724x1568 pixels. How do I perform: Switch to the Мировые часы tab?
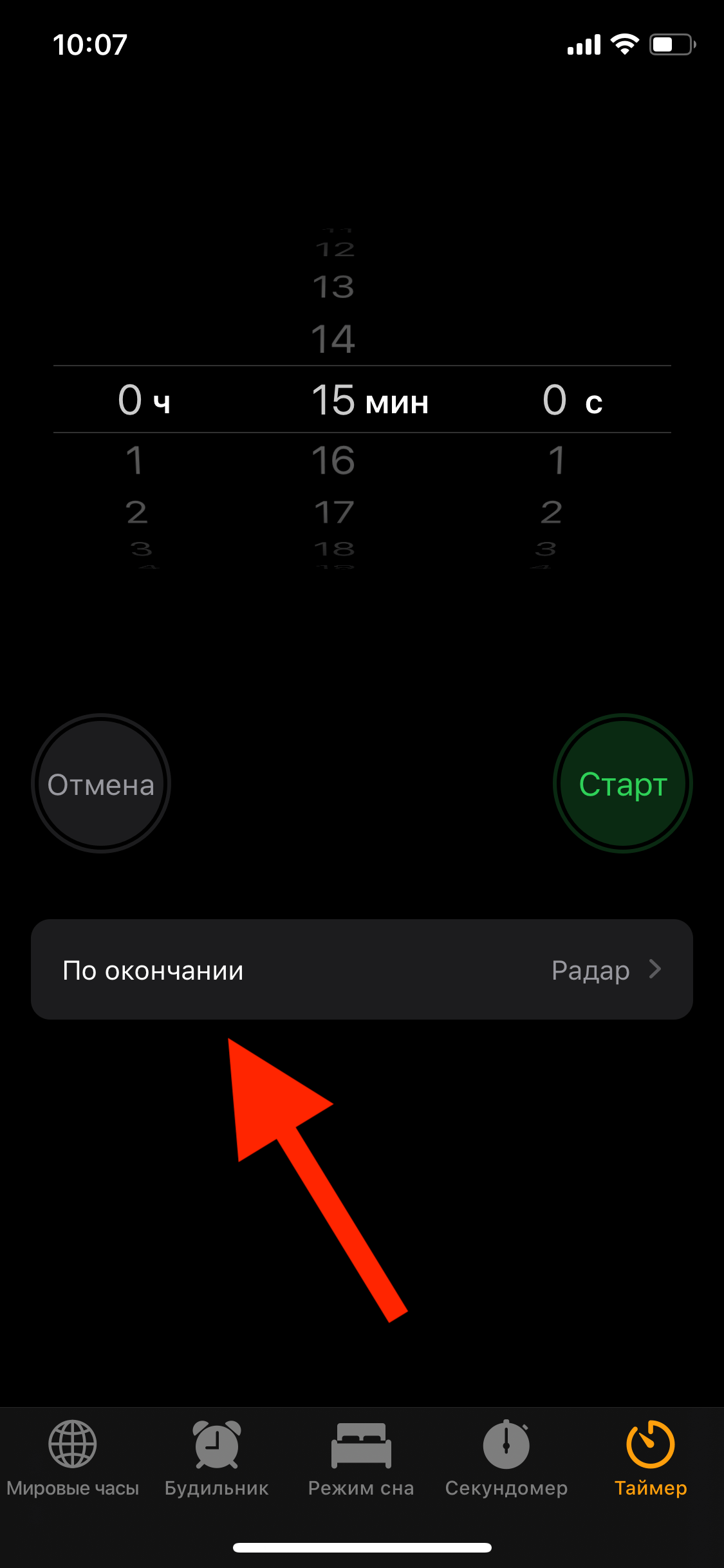coord(73,1459)
